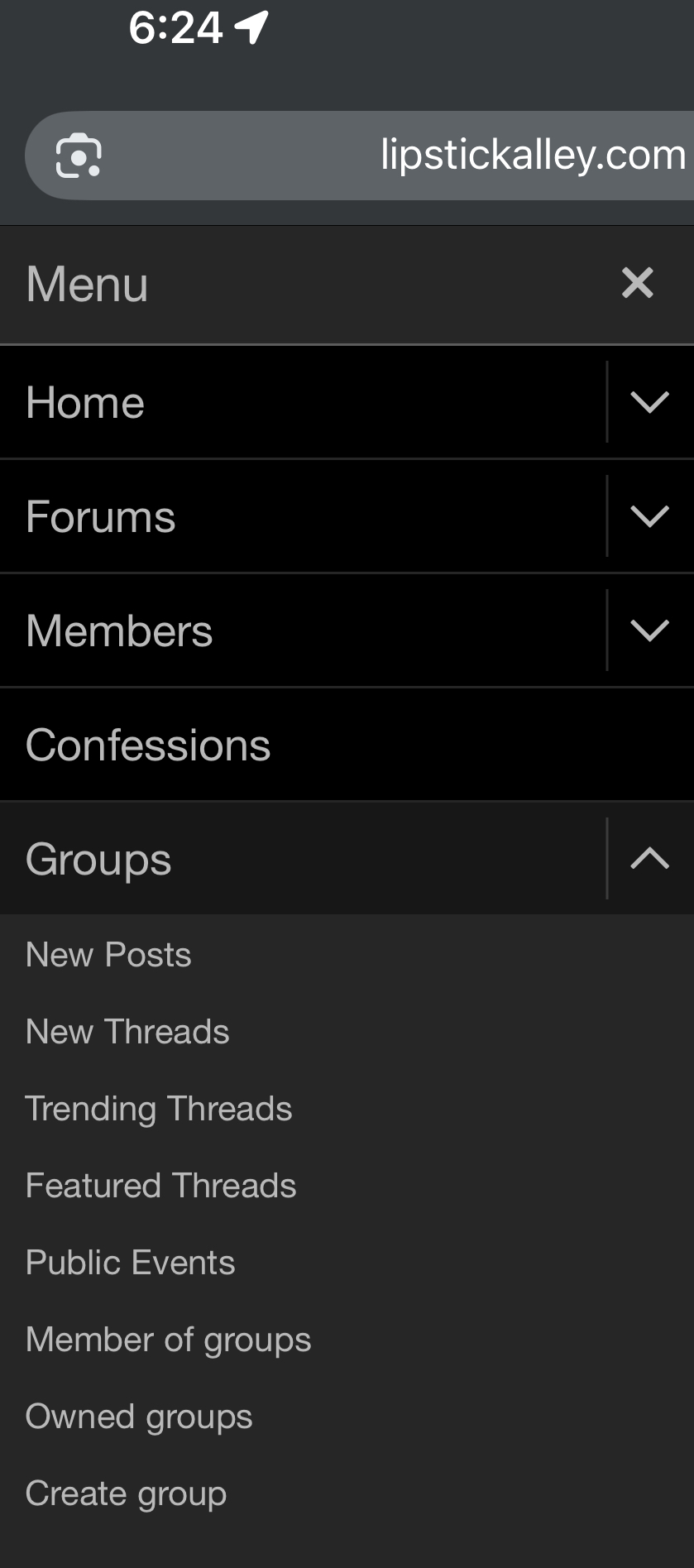Open Confessions
This screenshot has height=1568, width=694.
148,746
